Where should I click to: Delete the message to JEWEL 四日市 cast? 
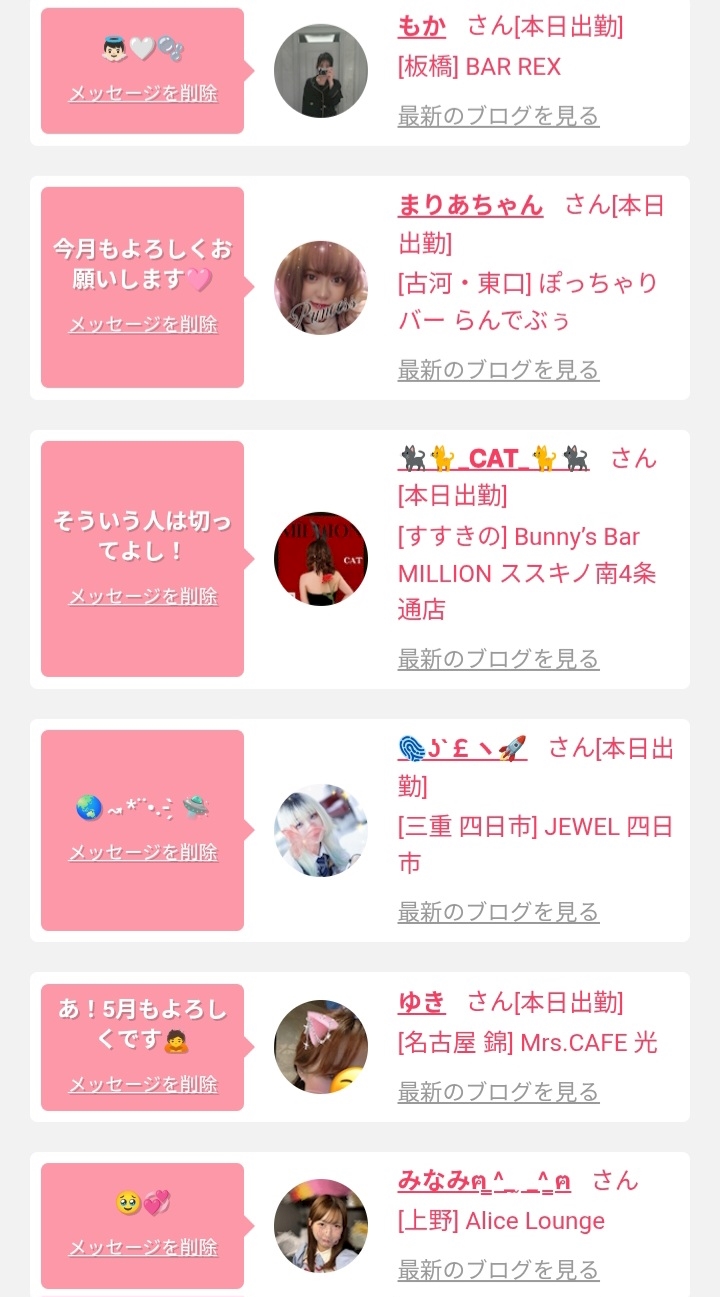coord(143,853)
